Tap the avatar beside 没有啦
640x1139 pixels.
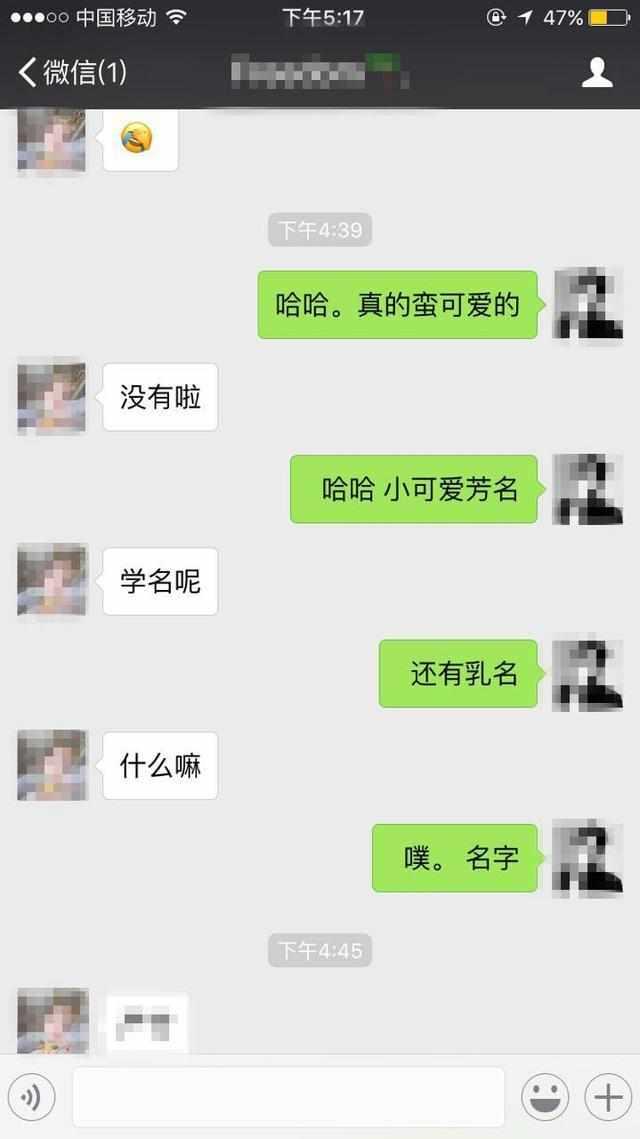pos(52,397)
